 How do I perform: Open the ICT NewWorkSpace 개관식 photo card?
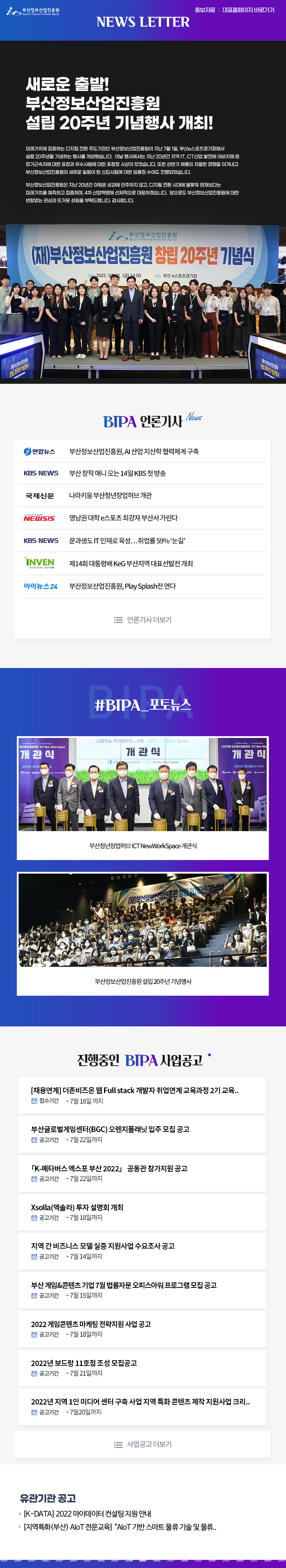[143, 798]
